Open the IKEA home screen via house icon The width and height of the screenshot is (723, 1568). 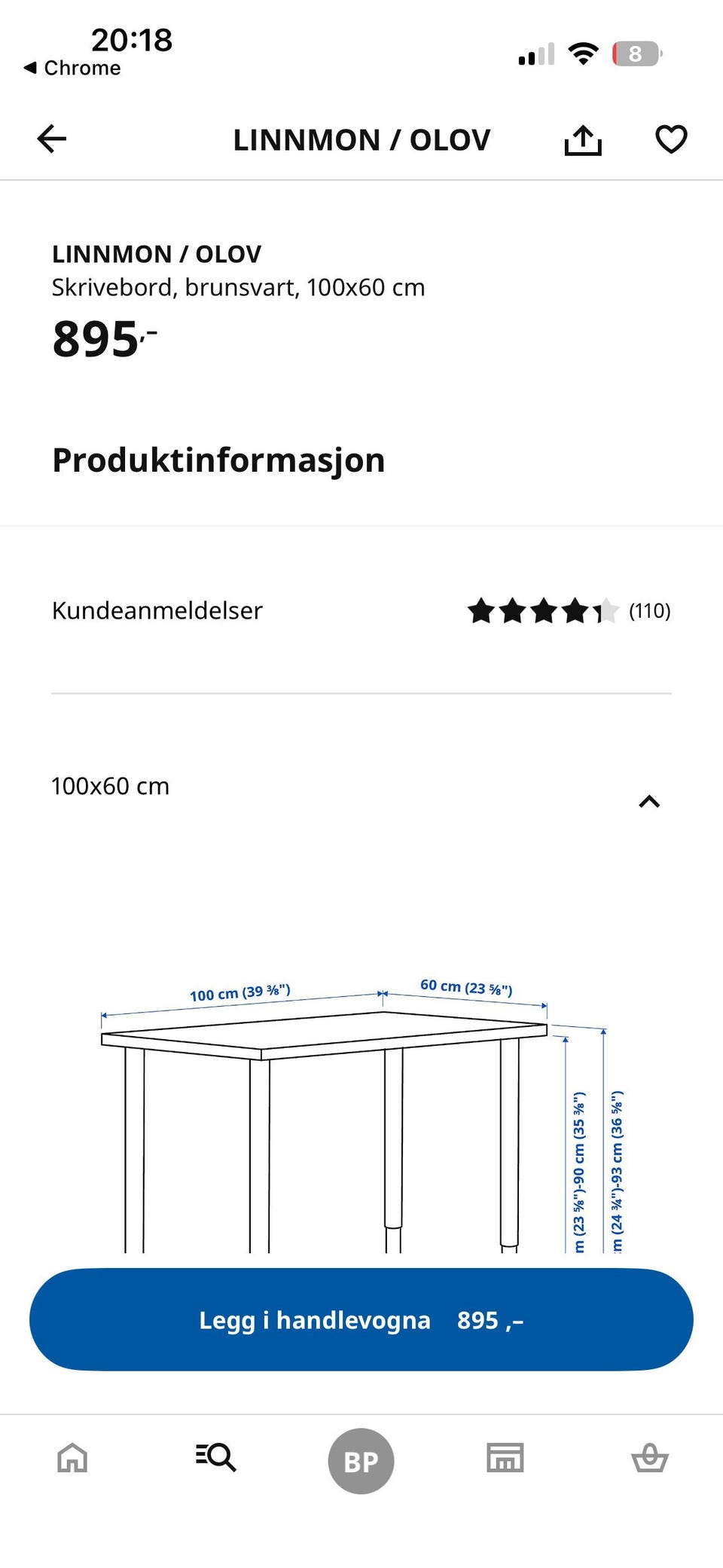tap(71, 1459)
